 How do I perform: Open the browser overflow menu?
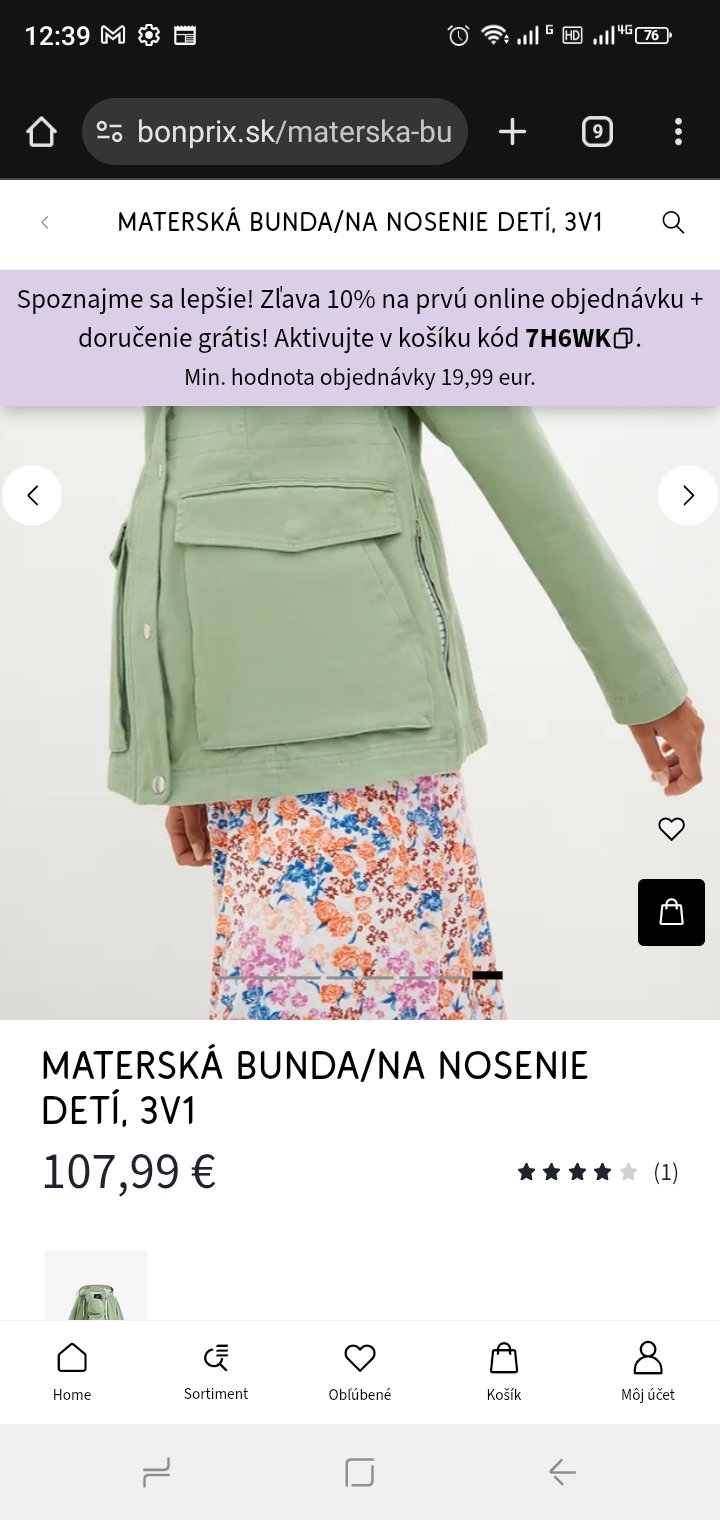[x=678, y=132]
